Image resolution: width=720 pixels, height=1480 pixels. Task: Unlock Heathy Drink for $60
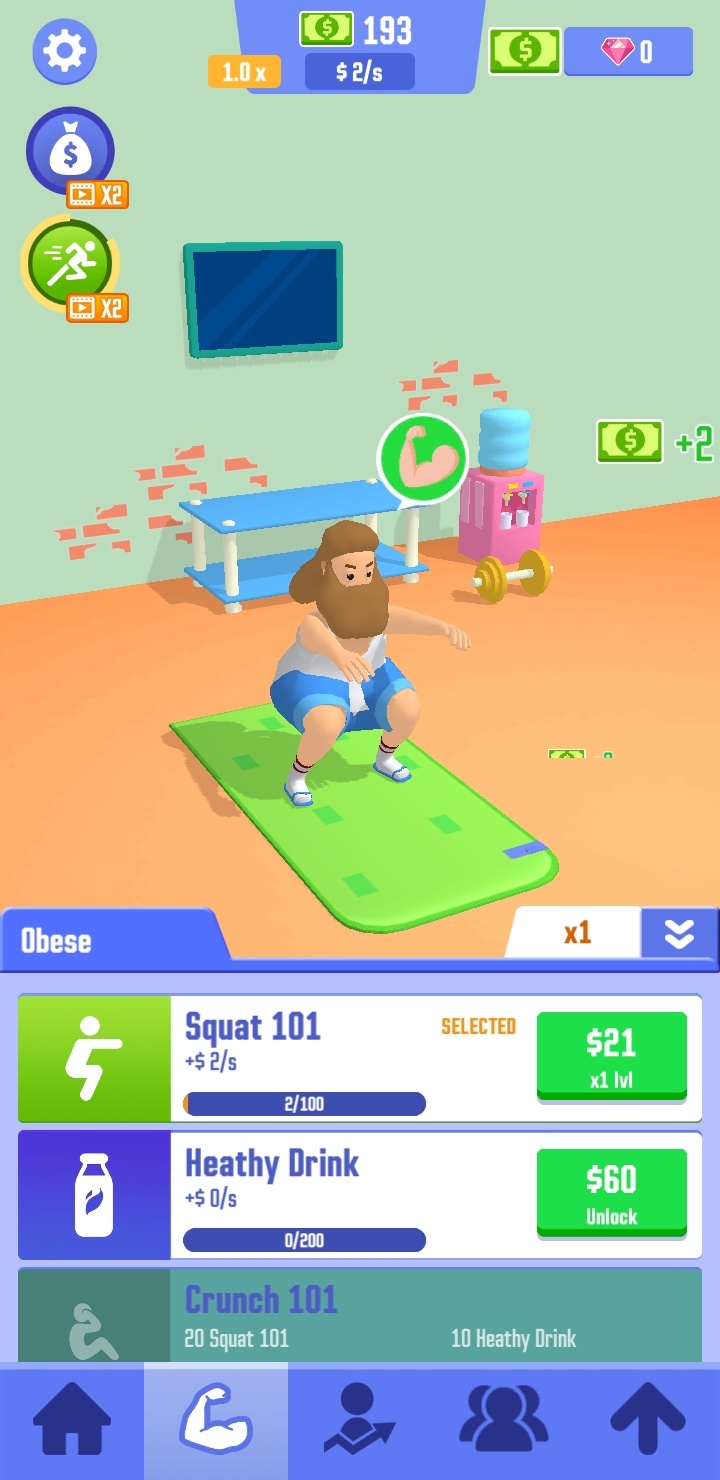coord(611,1192)
